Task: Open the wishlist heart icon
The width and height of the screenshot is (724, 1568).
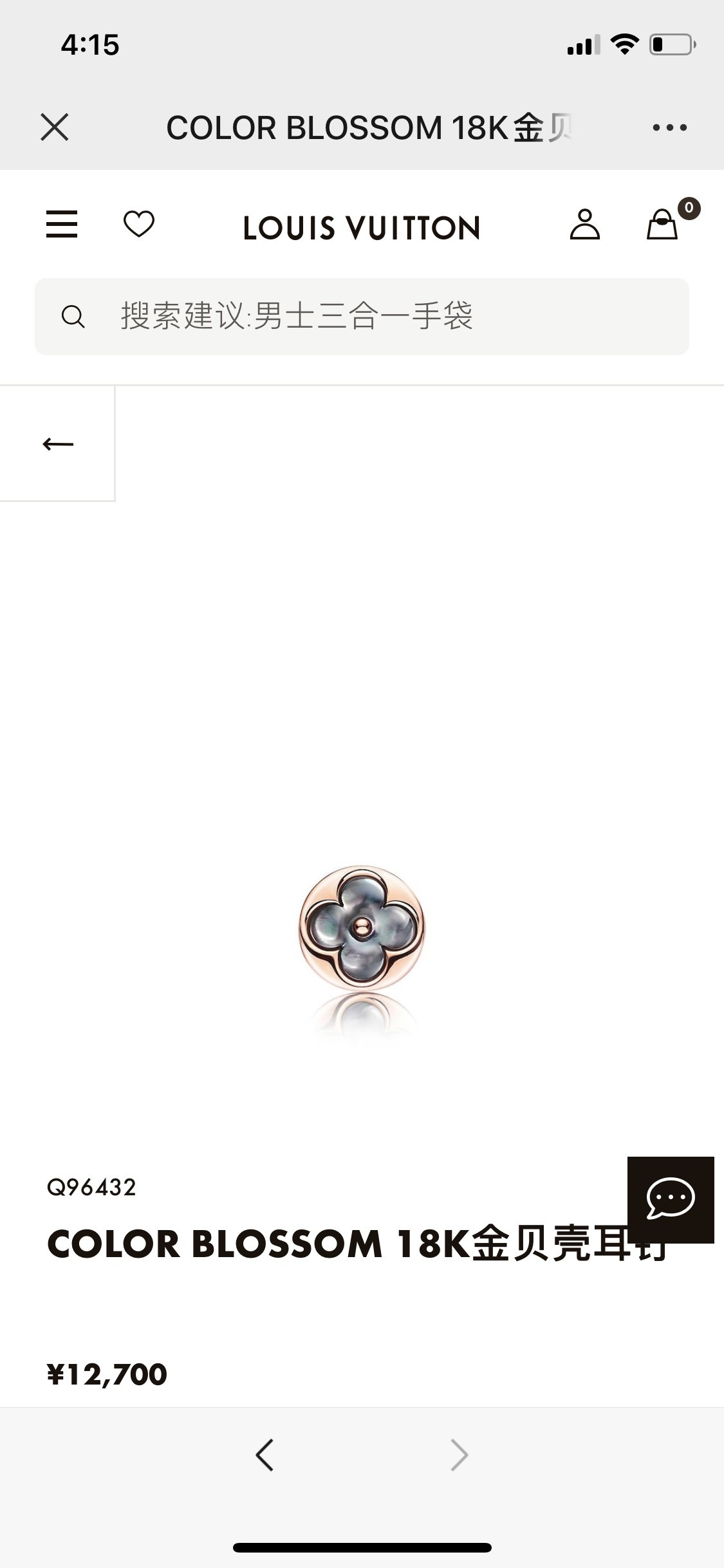Action: pyautogui.click(x=139, y=224)
